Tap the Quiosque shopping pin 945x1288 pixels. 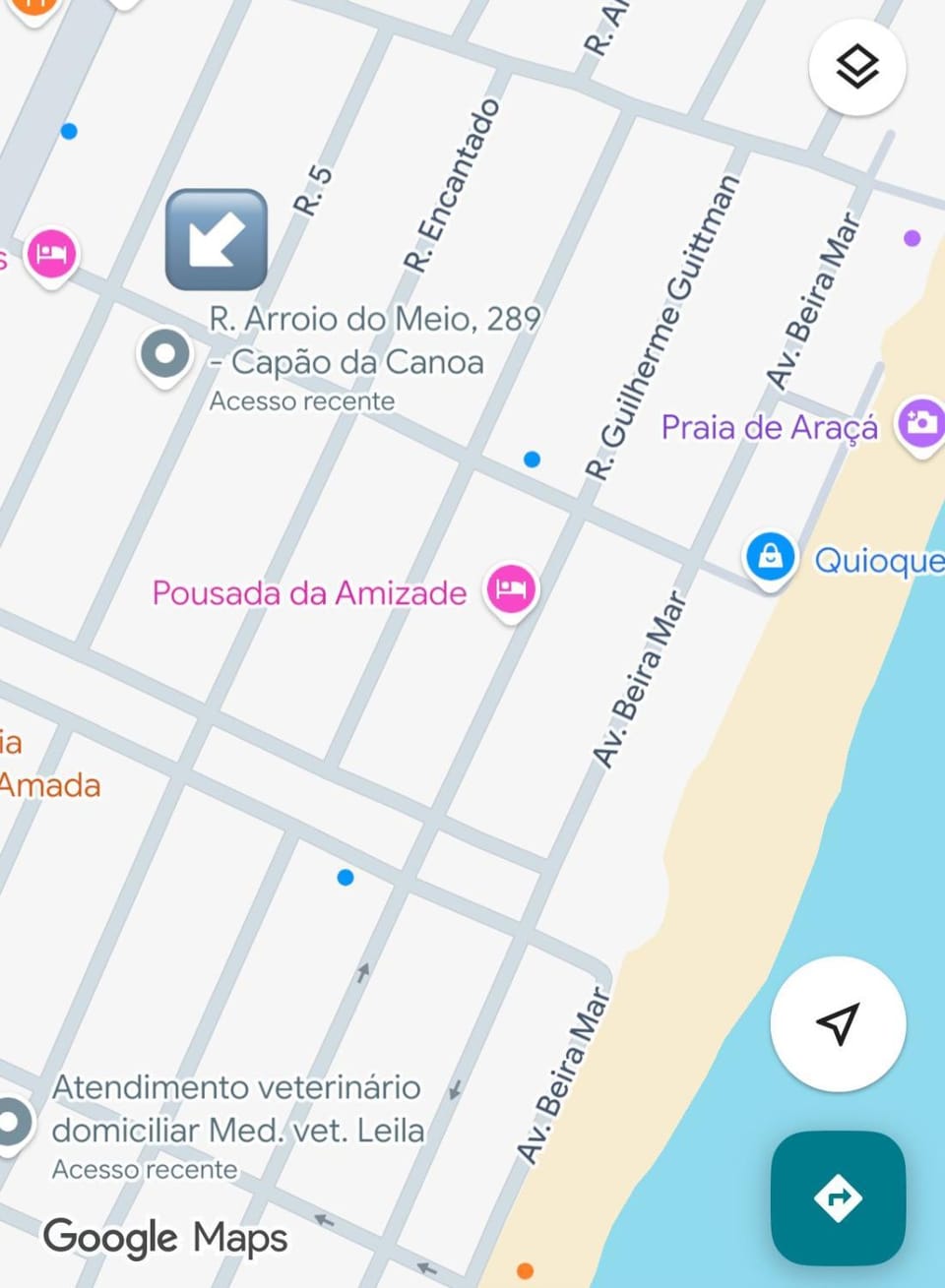pyautogui.click(x=770, y=560)
